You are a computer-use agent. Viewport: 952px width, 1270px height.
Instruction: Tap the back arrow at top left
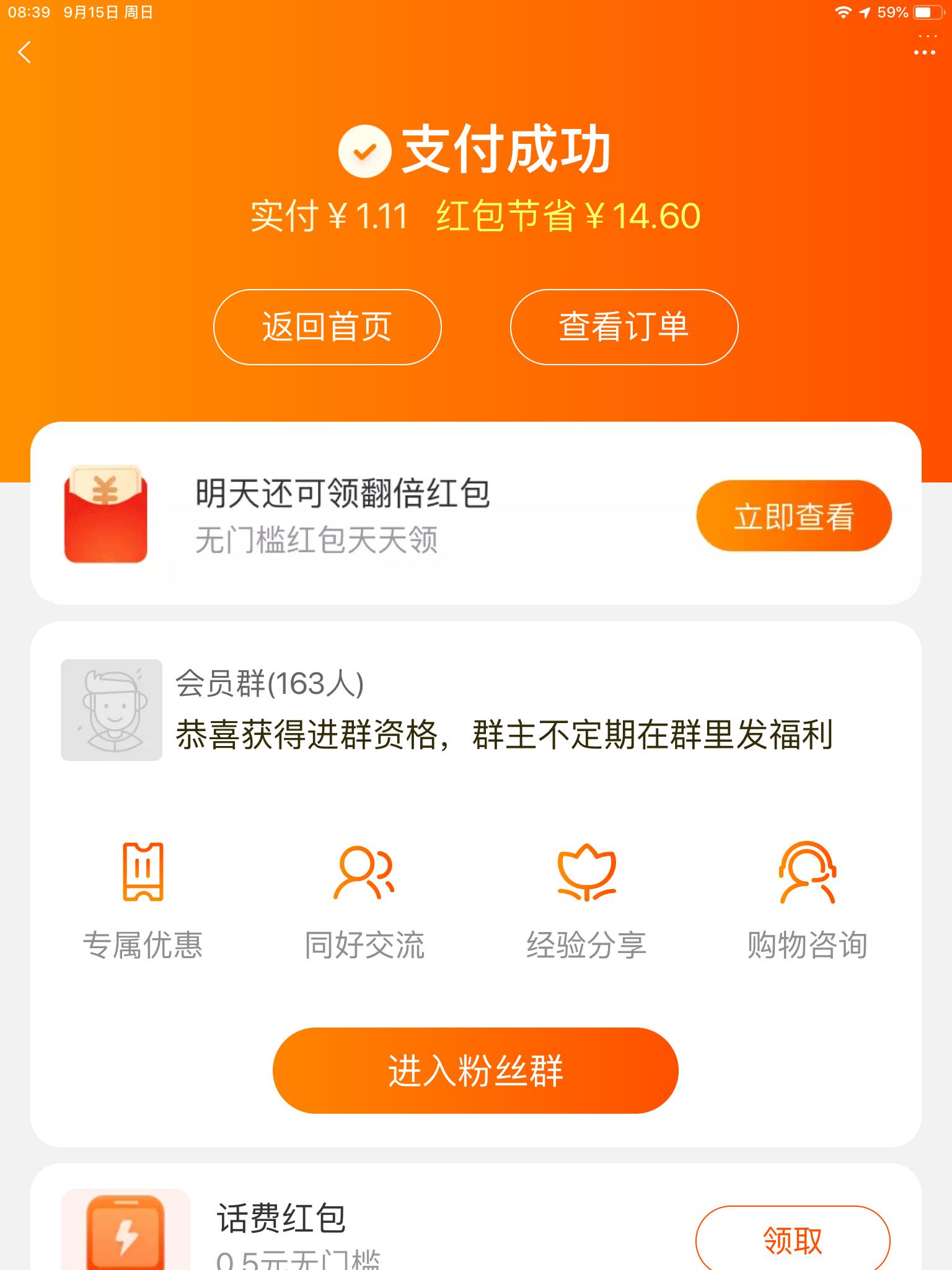[x=25, y=53]
